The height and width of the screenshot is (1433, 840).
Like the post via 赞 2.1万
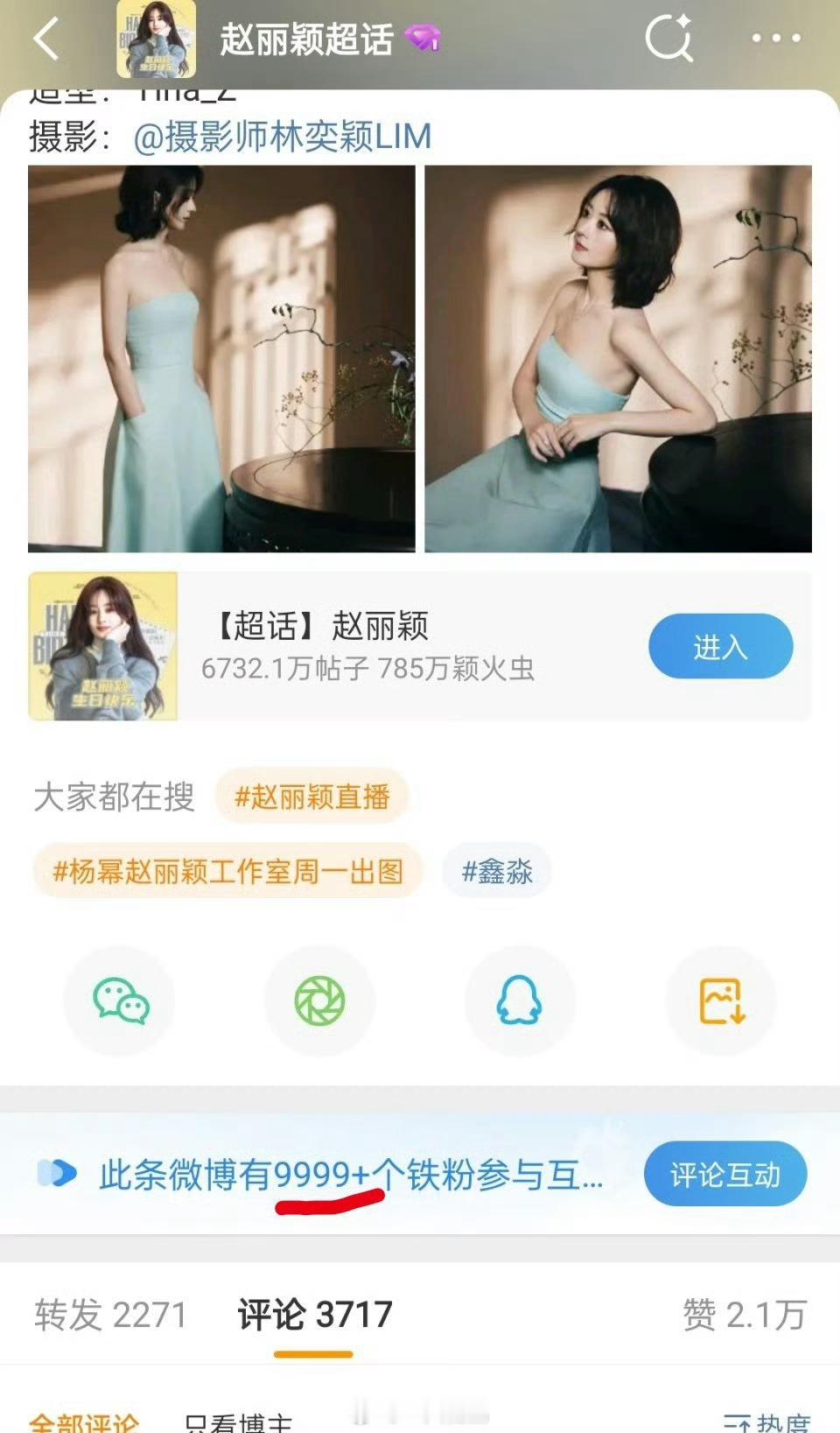click(744, 1315)
